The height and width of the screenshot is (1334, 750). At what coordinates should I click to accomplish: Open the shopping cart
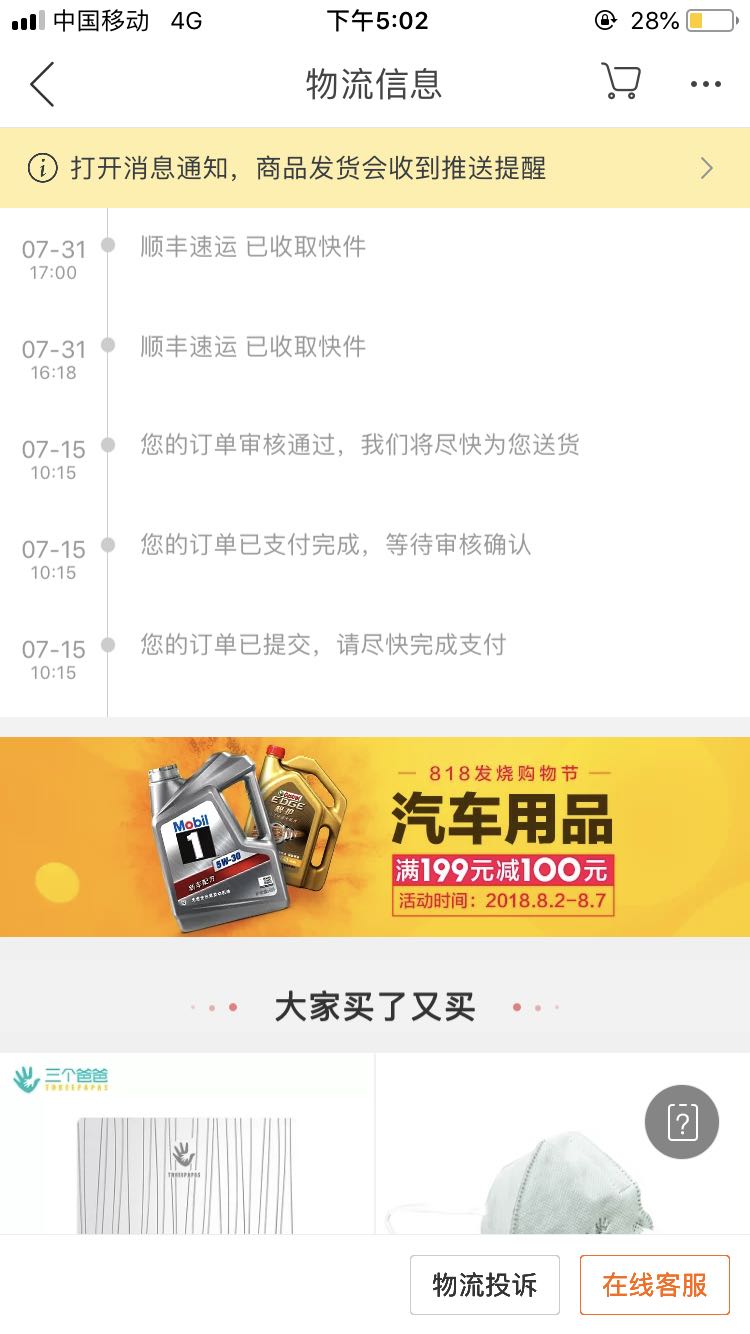[x=620, y=82]
